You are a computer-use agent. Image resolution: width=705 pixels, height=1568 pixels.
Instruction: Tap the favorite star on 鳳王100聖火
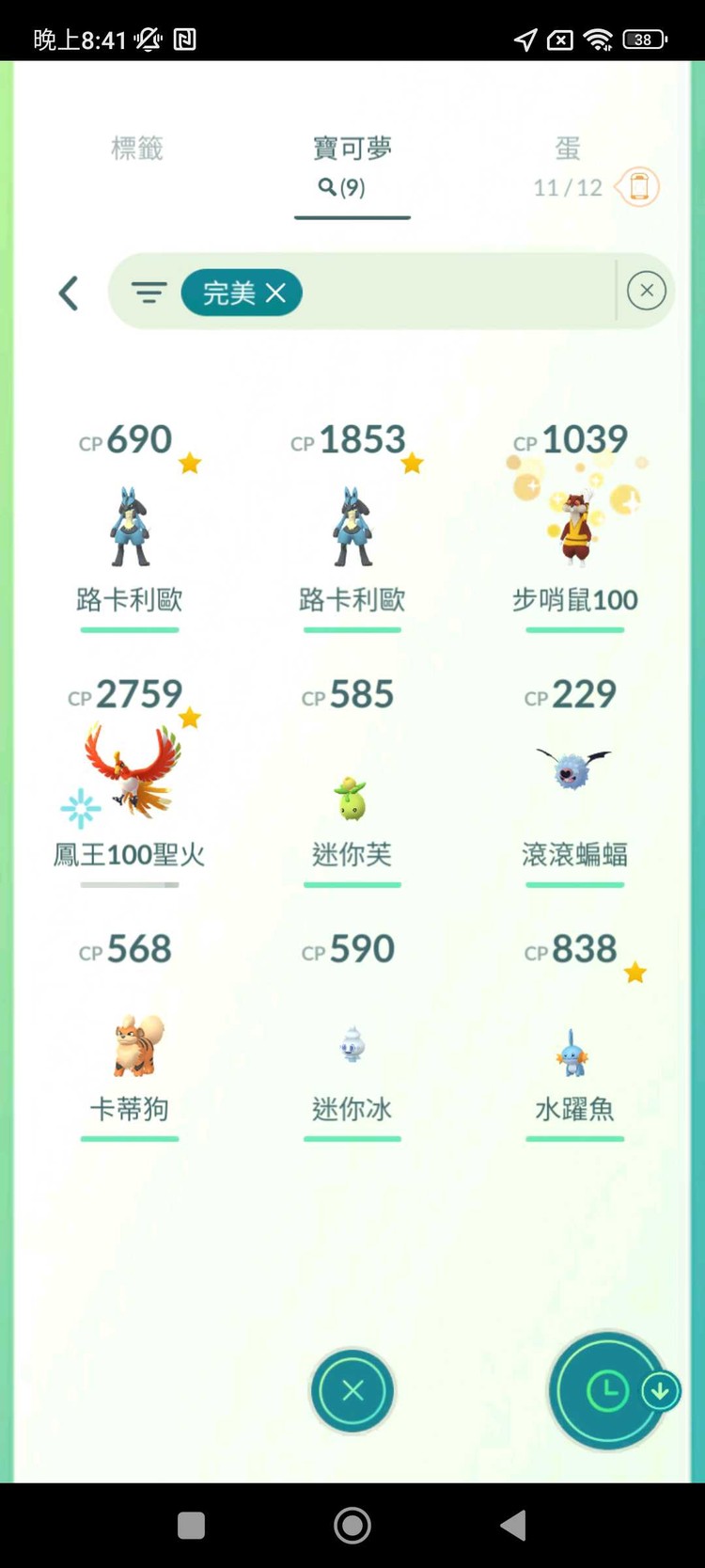[x=191, y=718]
